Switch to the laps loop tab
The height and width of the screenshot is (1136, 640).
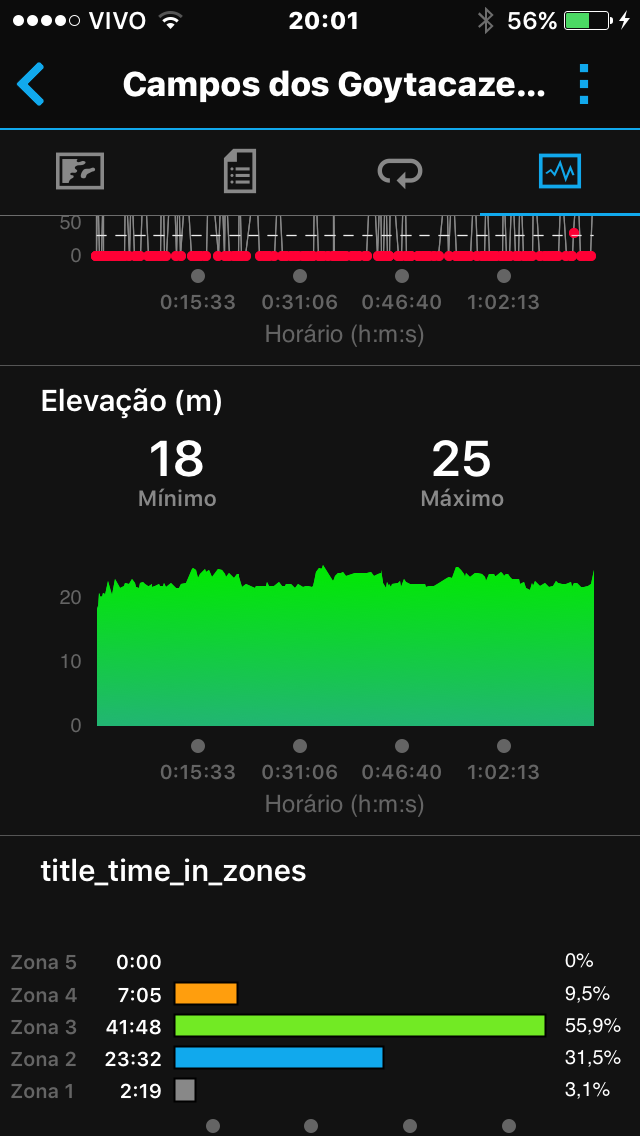coord(400,172)
